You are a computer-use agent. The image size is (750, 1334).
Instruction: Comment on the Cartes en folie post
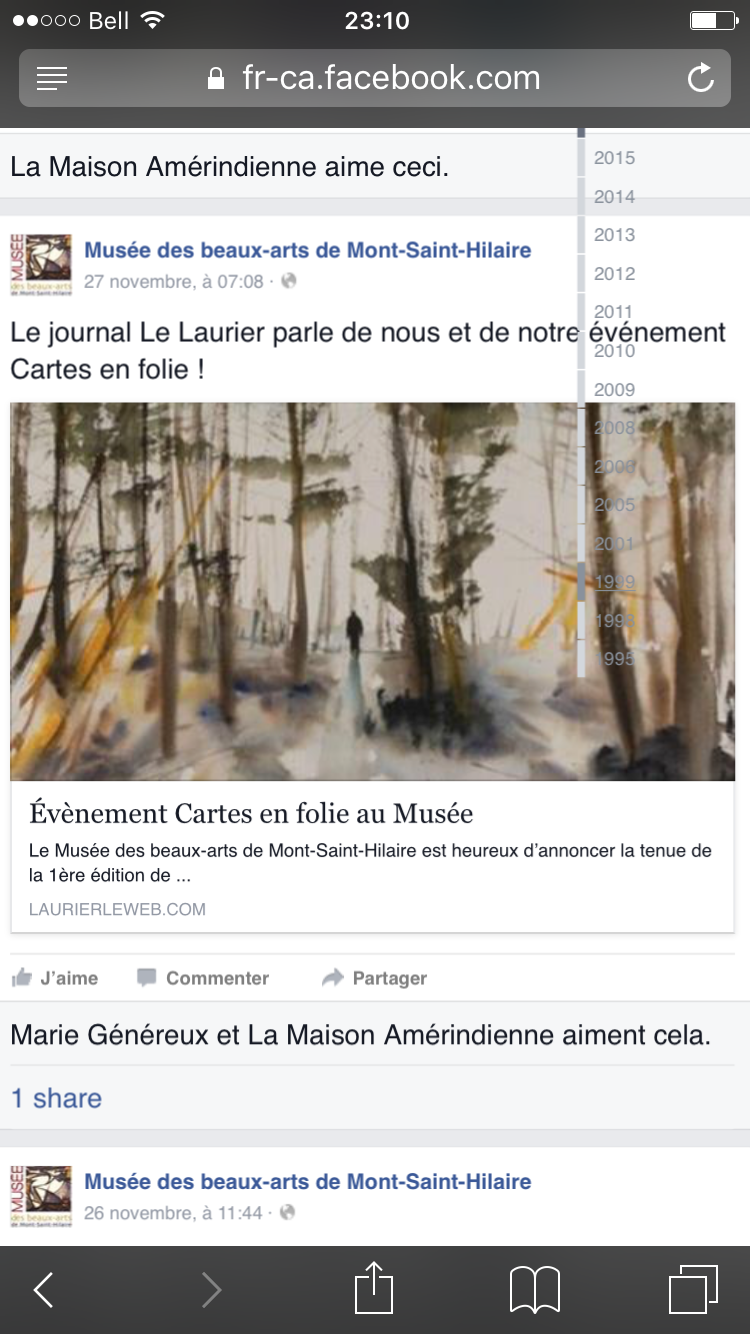coord(203,978)
